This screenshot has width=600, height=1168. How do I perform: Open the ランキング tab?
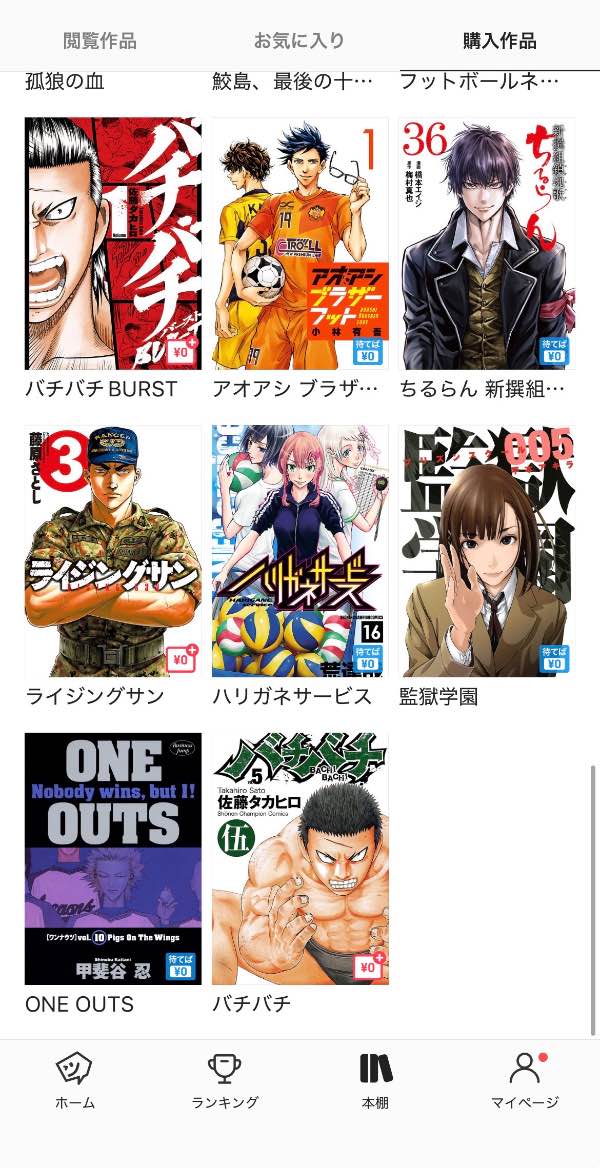tap(225, 1081)
